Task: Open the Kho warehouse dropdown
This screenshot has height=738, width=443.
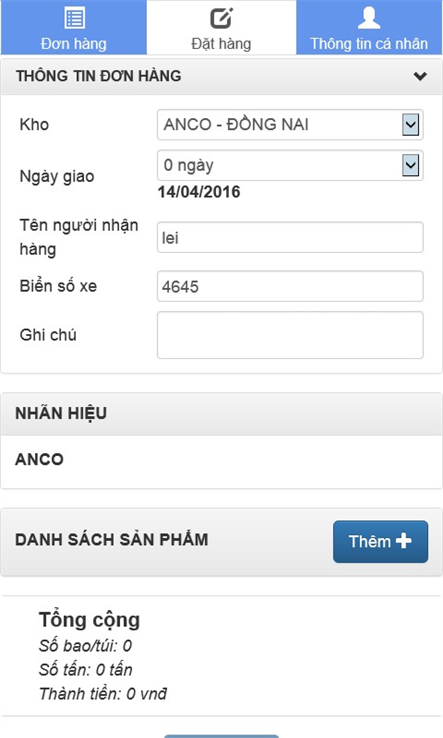Action: coord(290,125)
